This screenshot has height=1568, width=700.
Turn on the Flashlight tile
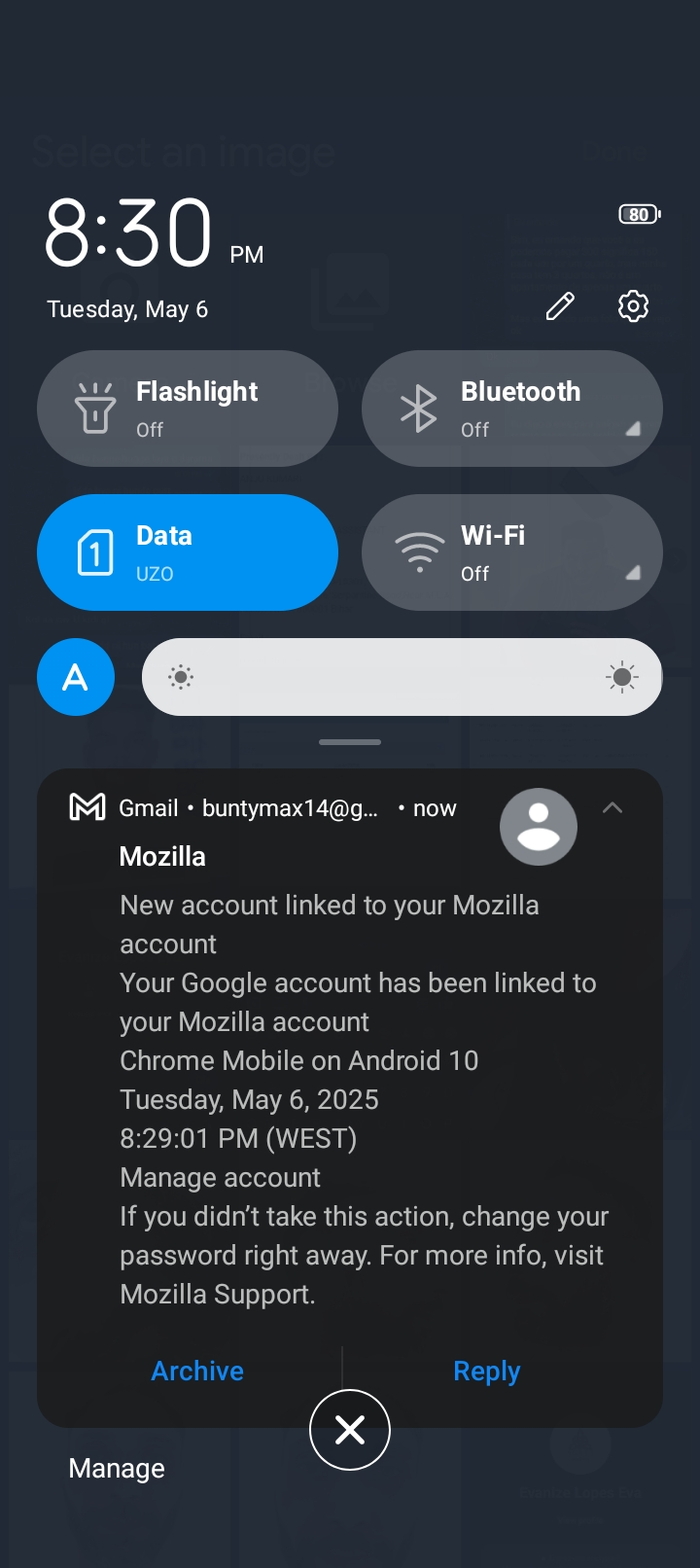click(188, 409)
